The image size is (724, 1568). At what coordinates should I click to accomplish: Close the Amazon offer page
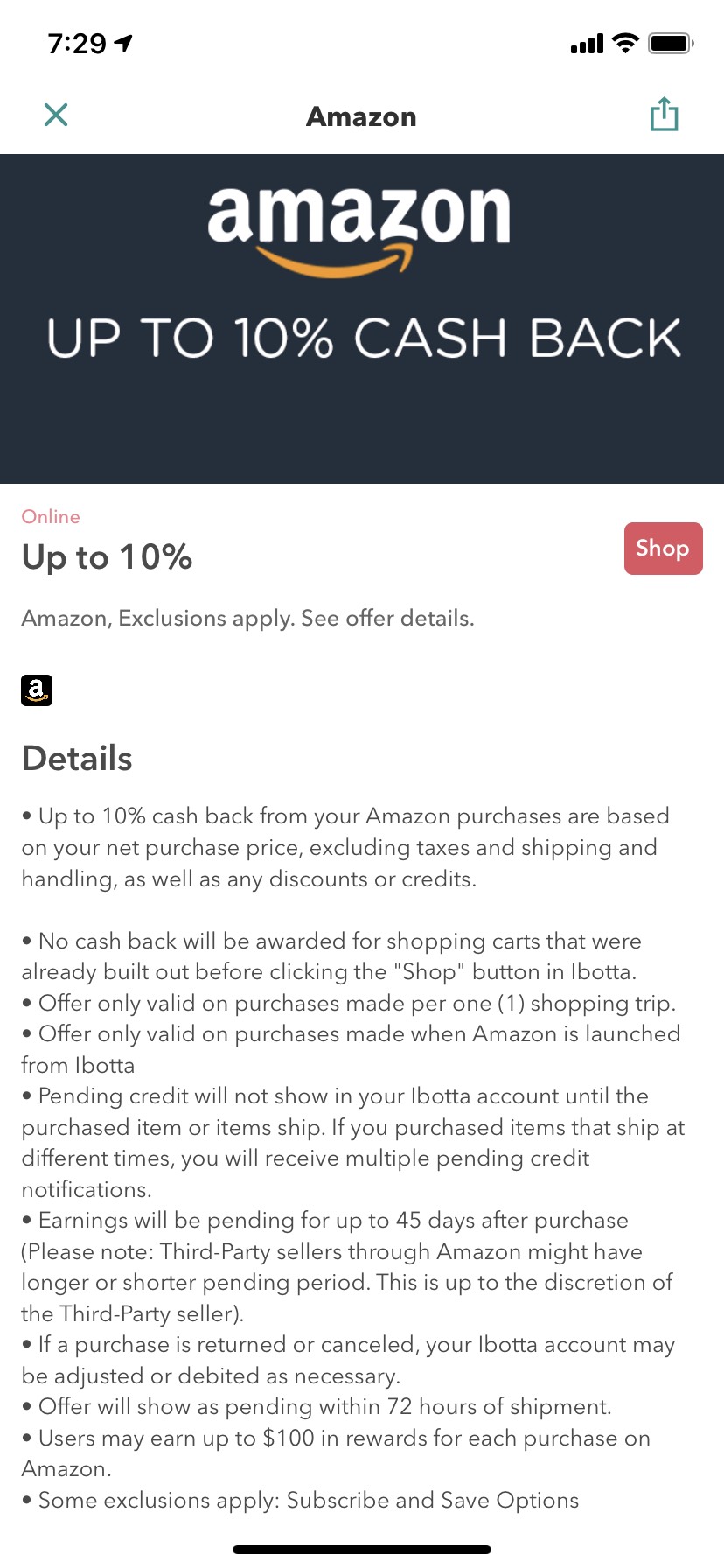tap(56, 115)
